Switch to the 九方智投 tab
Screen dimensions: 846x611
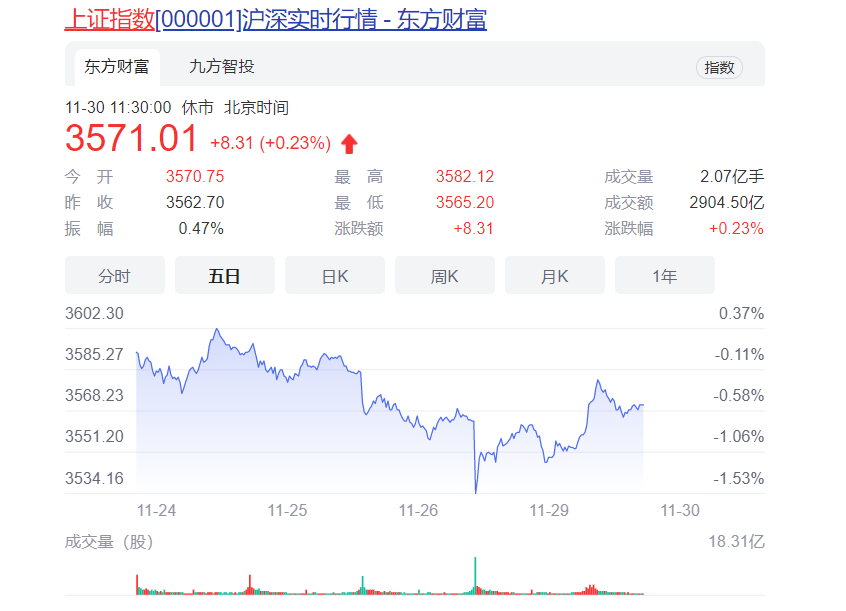click(222, 67)
